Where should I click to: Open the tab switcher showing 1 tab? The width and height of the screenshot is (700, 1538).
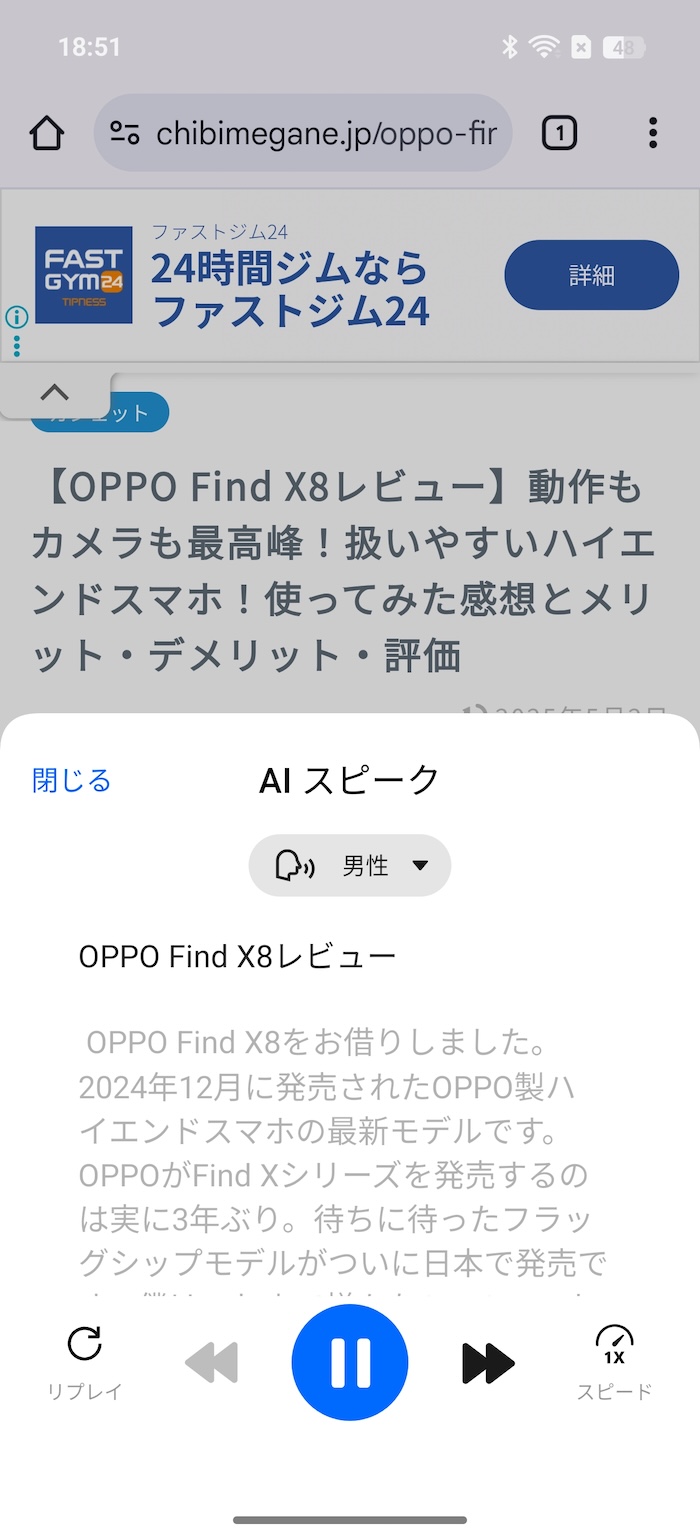tap(559, 133)
